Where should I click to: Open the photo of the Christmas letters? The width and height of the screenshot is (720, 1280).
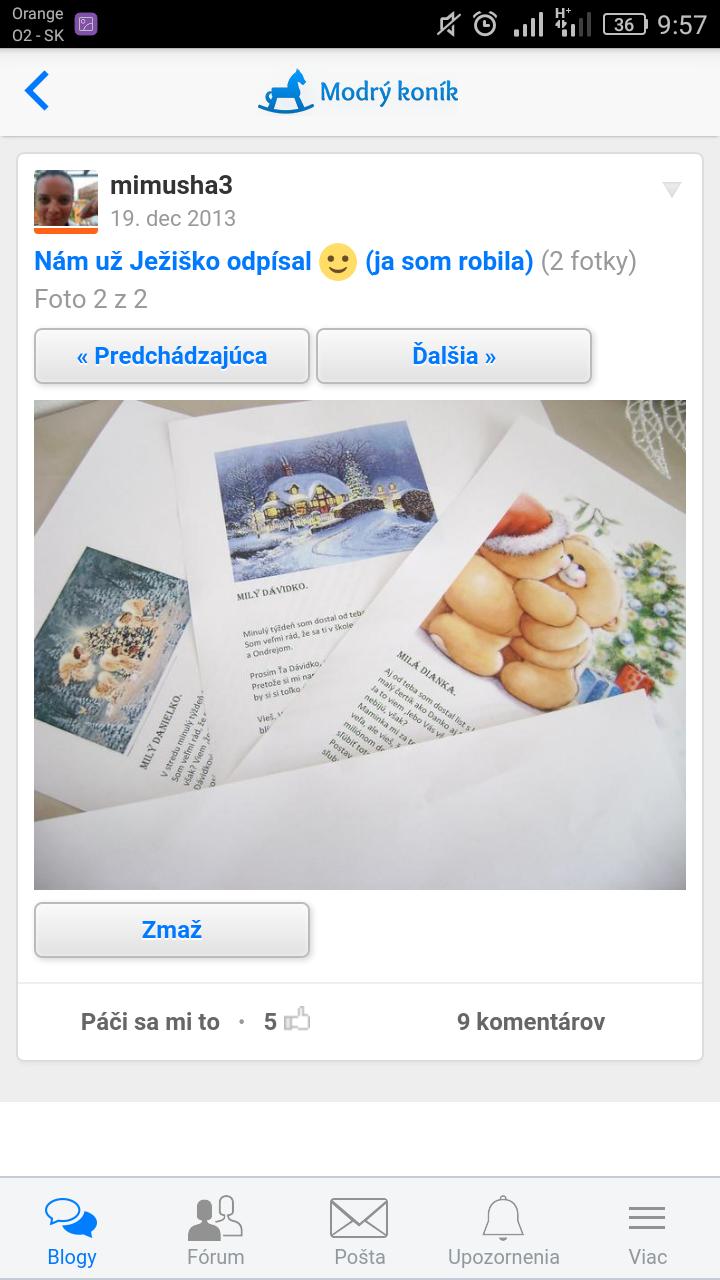[360, 645]
